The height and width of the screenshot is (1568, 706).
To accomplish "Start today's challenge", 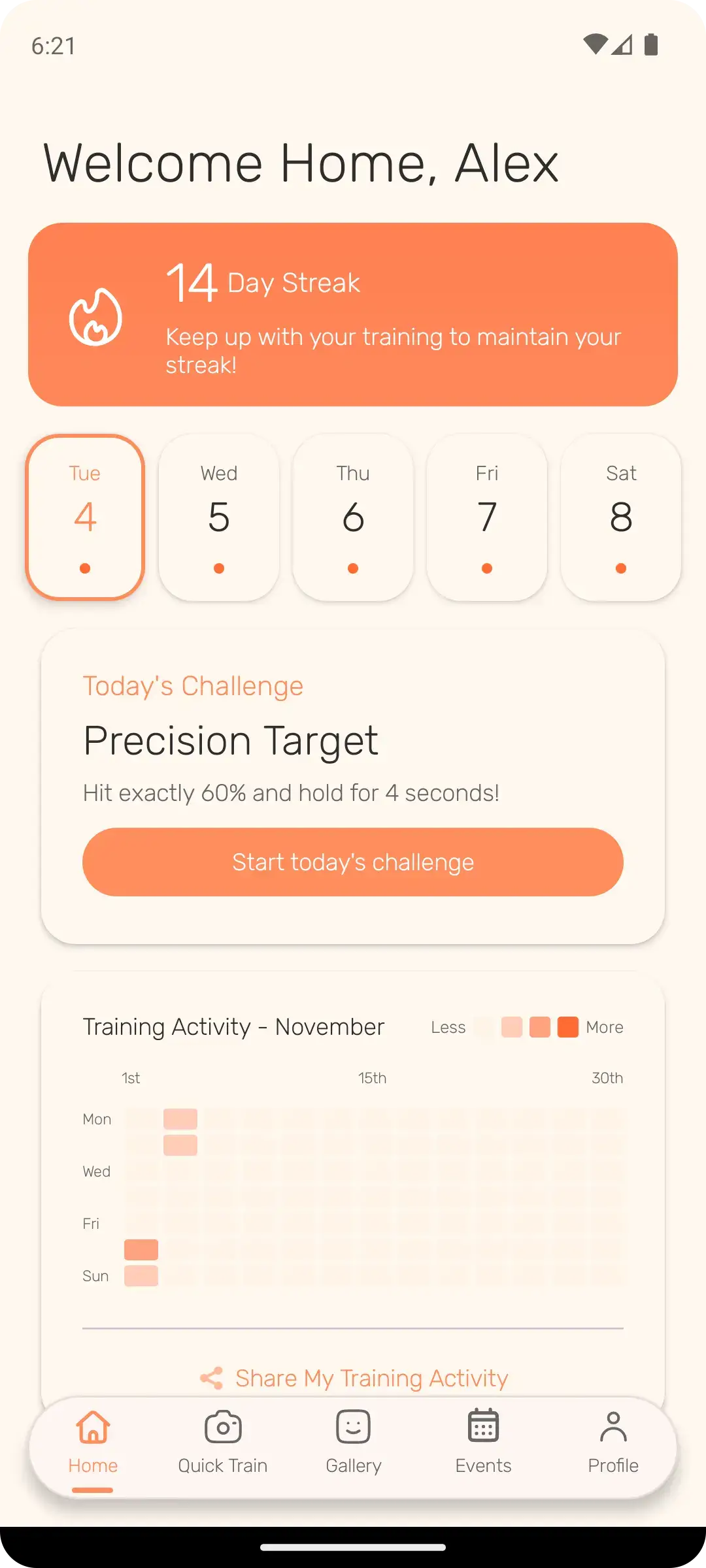I will coord(353,862).
